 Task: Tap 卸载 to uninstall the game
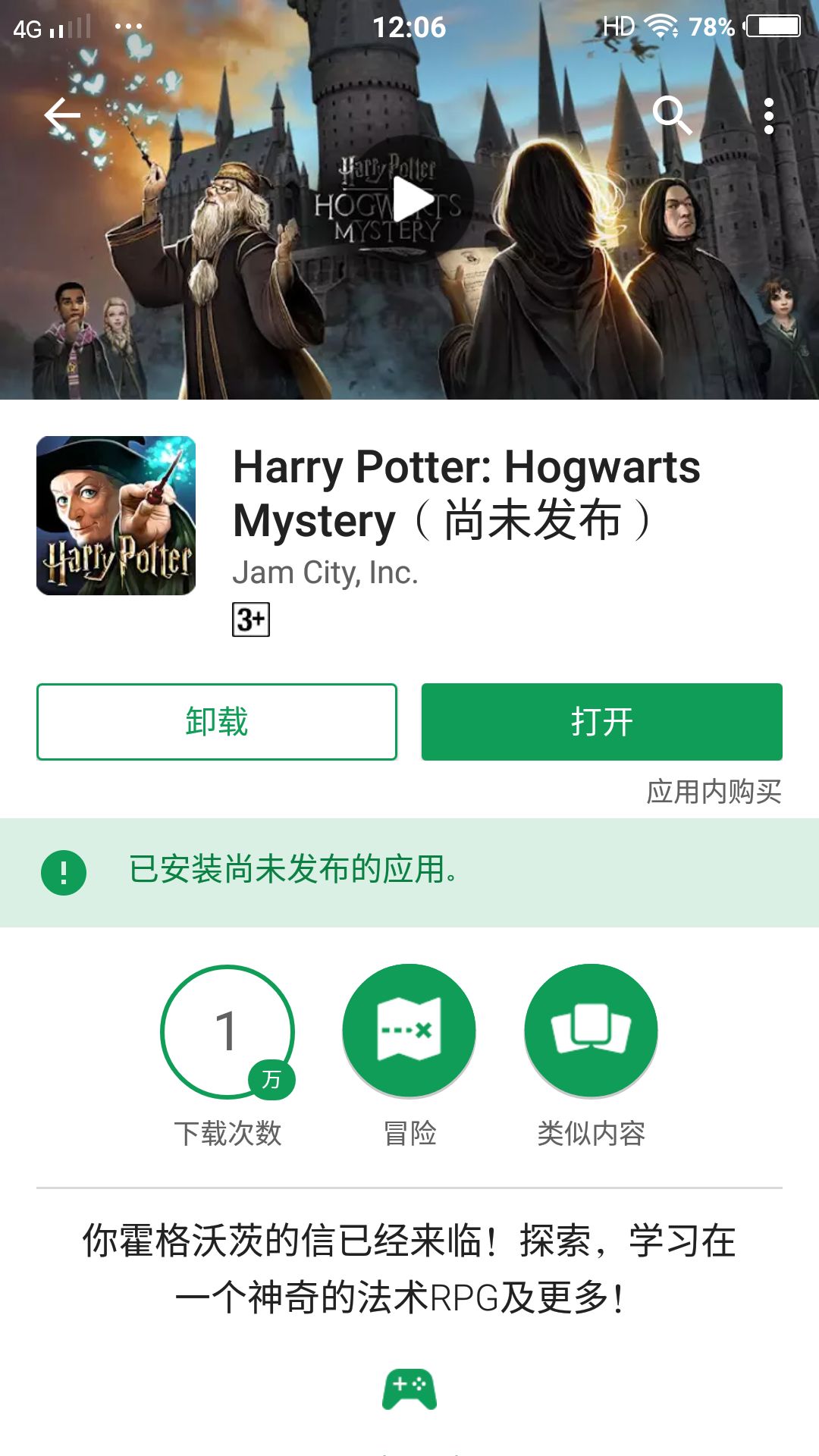[x=217, y=722]
